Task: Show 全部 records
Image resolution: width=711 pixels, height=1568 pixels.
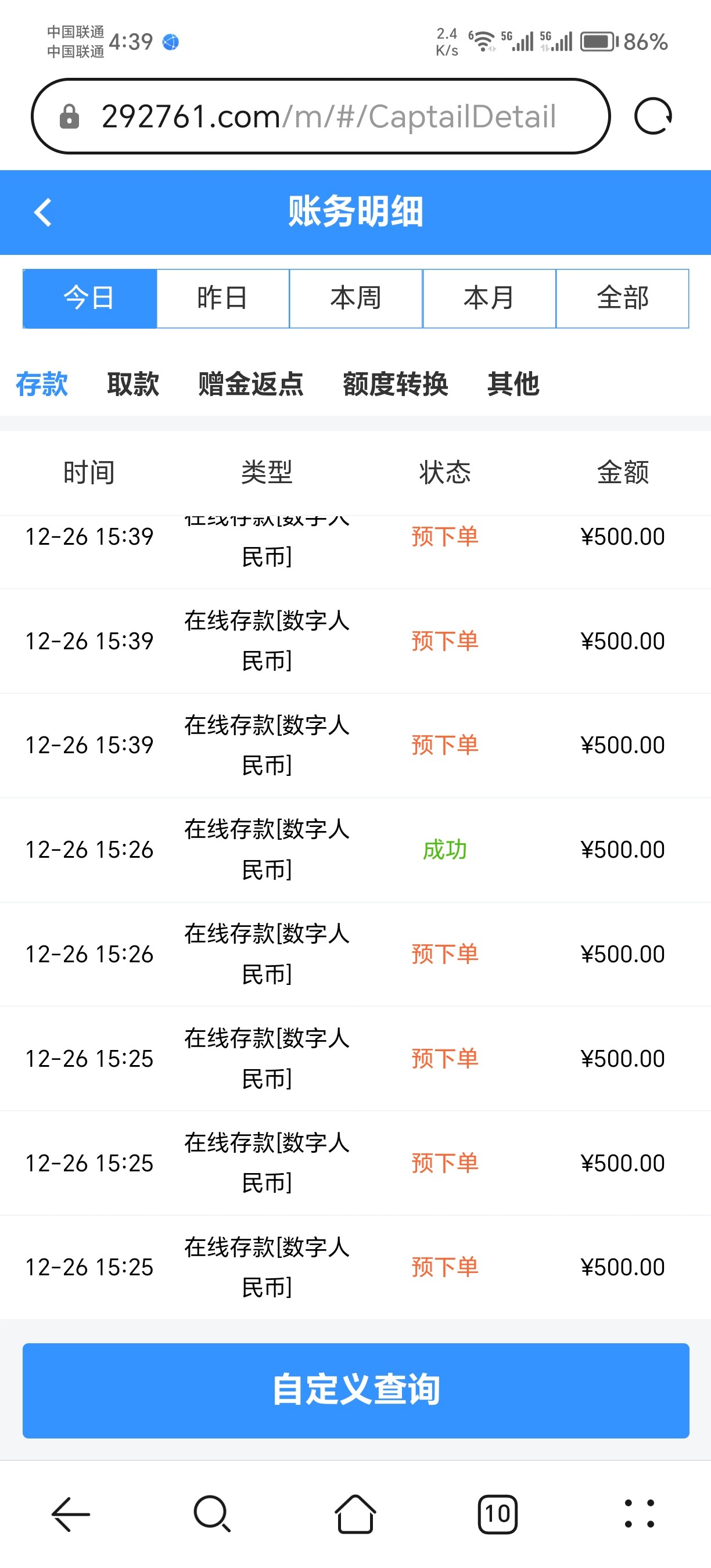Action: 622,299
